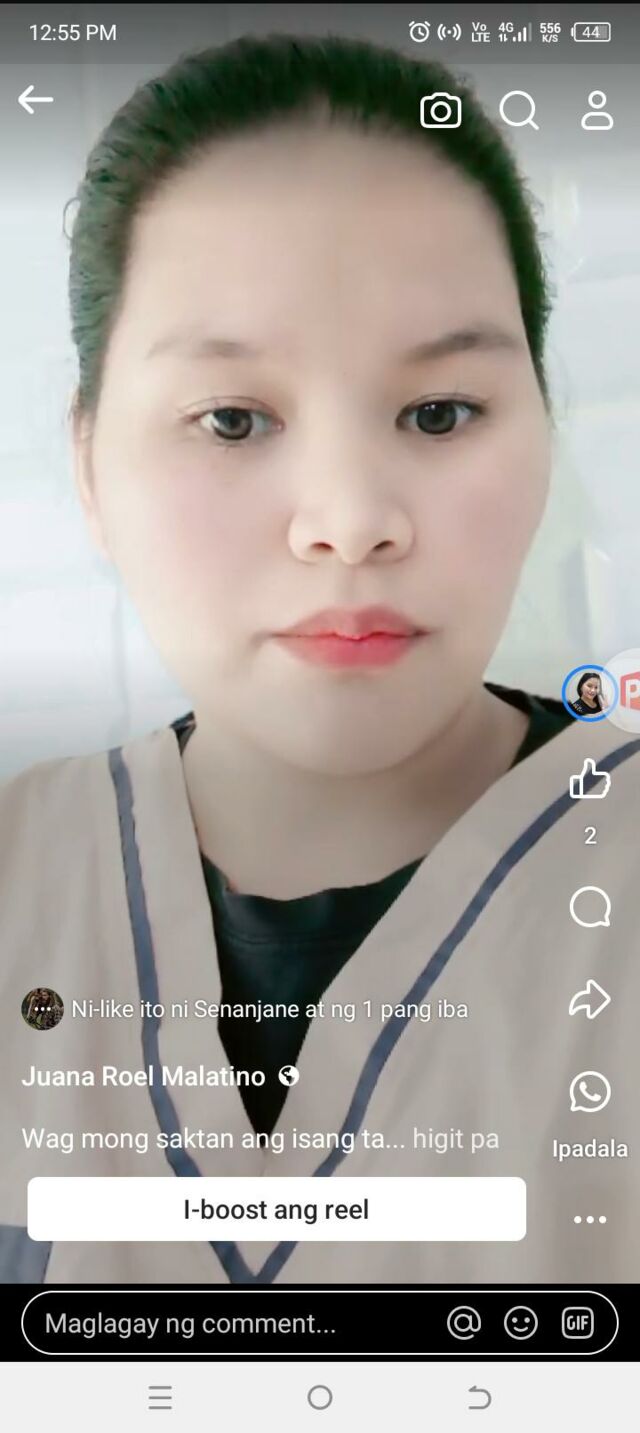This screenshot has height=1433, width=640.
Task: Expand caption with higit pa
Action: coord(455,1138)
